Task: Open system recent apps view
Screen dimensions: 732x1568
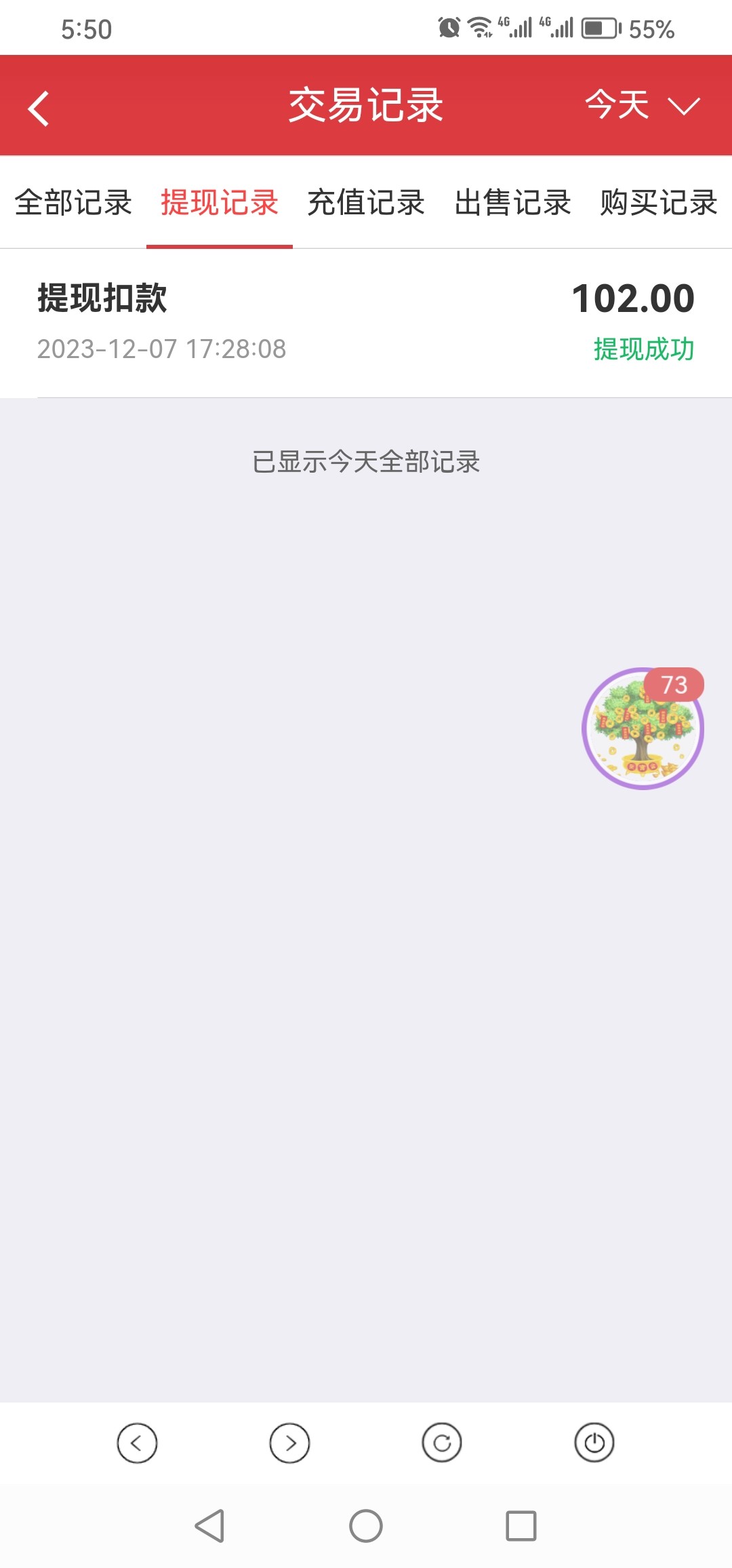Action: pyautogui.click(x=521, y=1526)
